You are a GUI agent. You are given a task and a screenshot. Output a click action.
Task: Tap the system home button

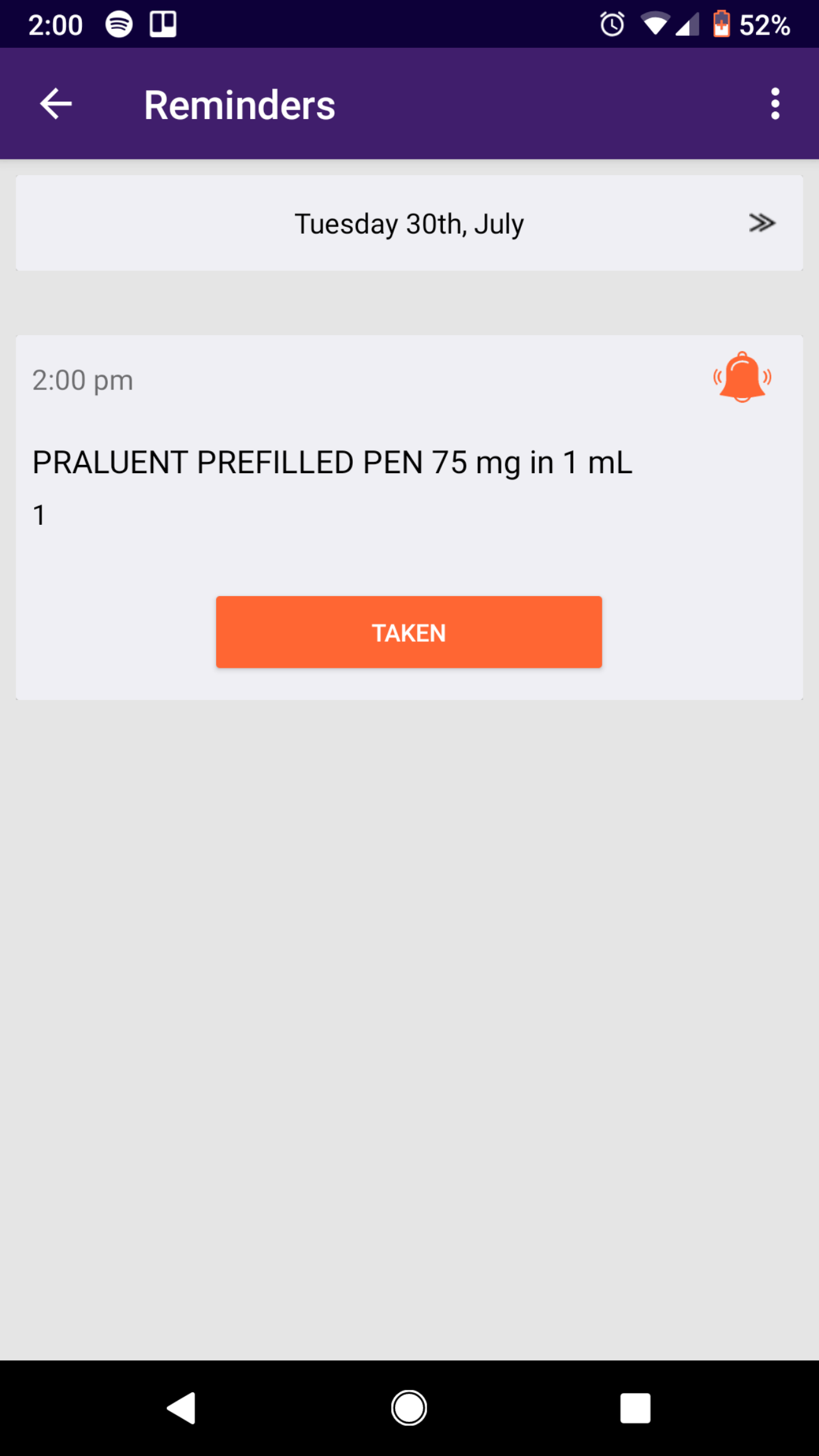point(409,1407)
